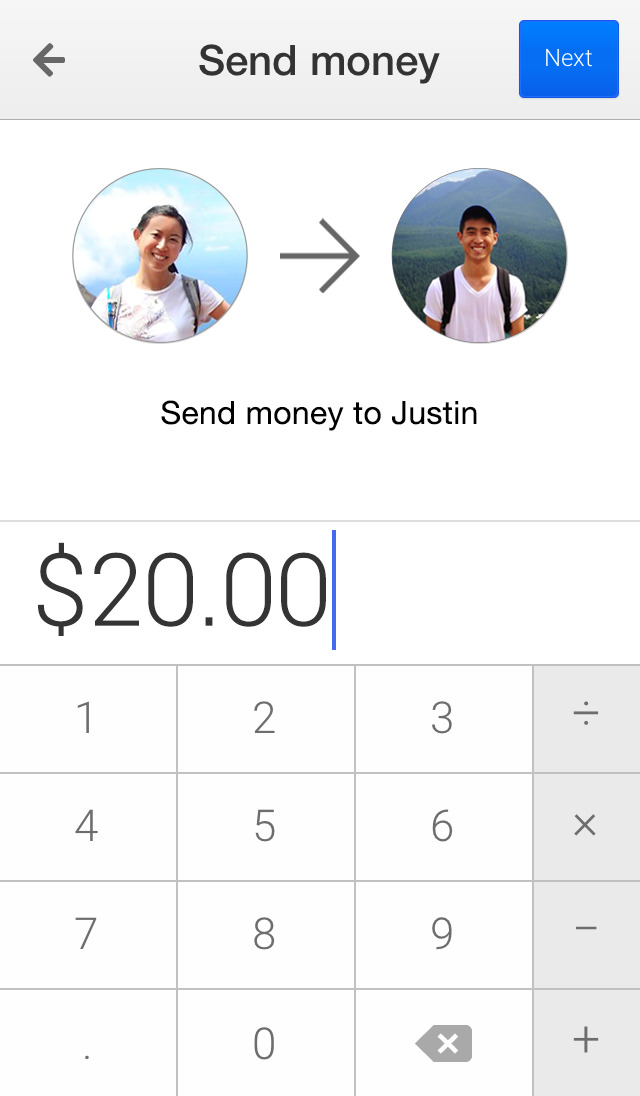Enter digit 7 on the keypad
The width and height of the screenshot is (640, 1096).
[87, 934]
